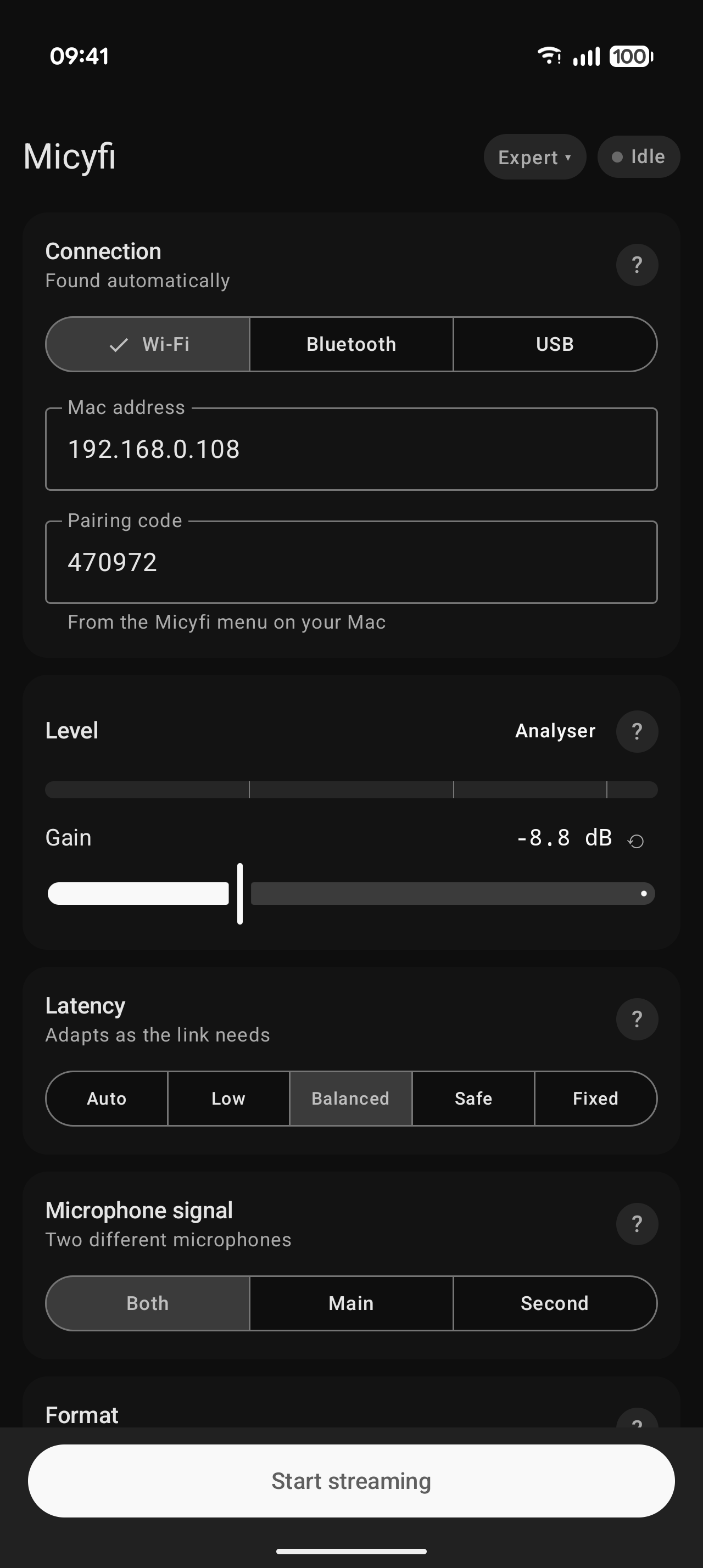Select the USB connection option
Viewport: 703px width, 1568px height.
tap(555, 344)
